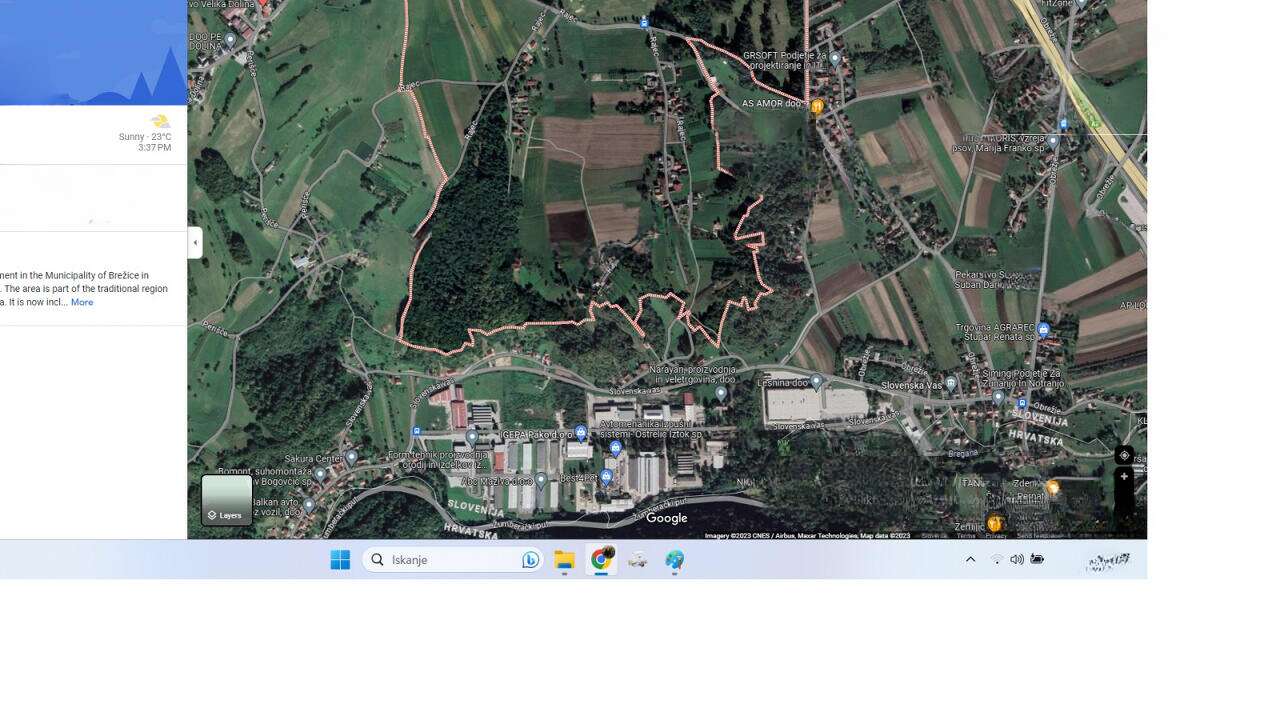Select the AS AMOR doo restaurant pin
This screenshot has height=720, width=1280.
[x=817, y=106]
